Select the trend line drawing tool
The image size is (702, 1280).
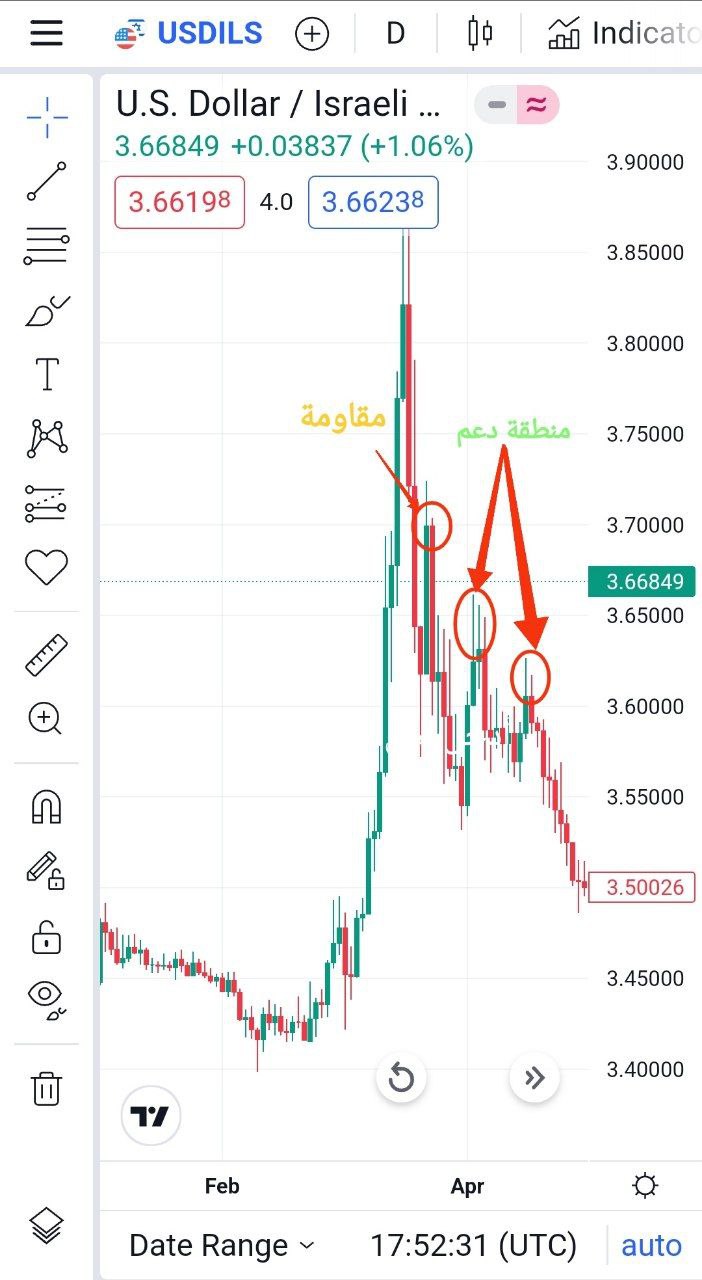pyautogui.click(x=47, y=181)
